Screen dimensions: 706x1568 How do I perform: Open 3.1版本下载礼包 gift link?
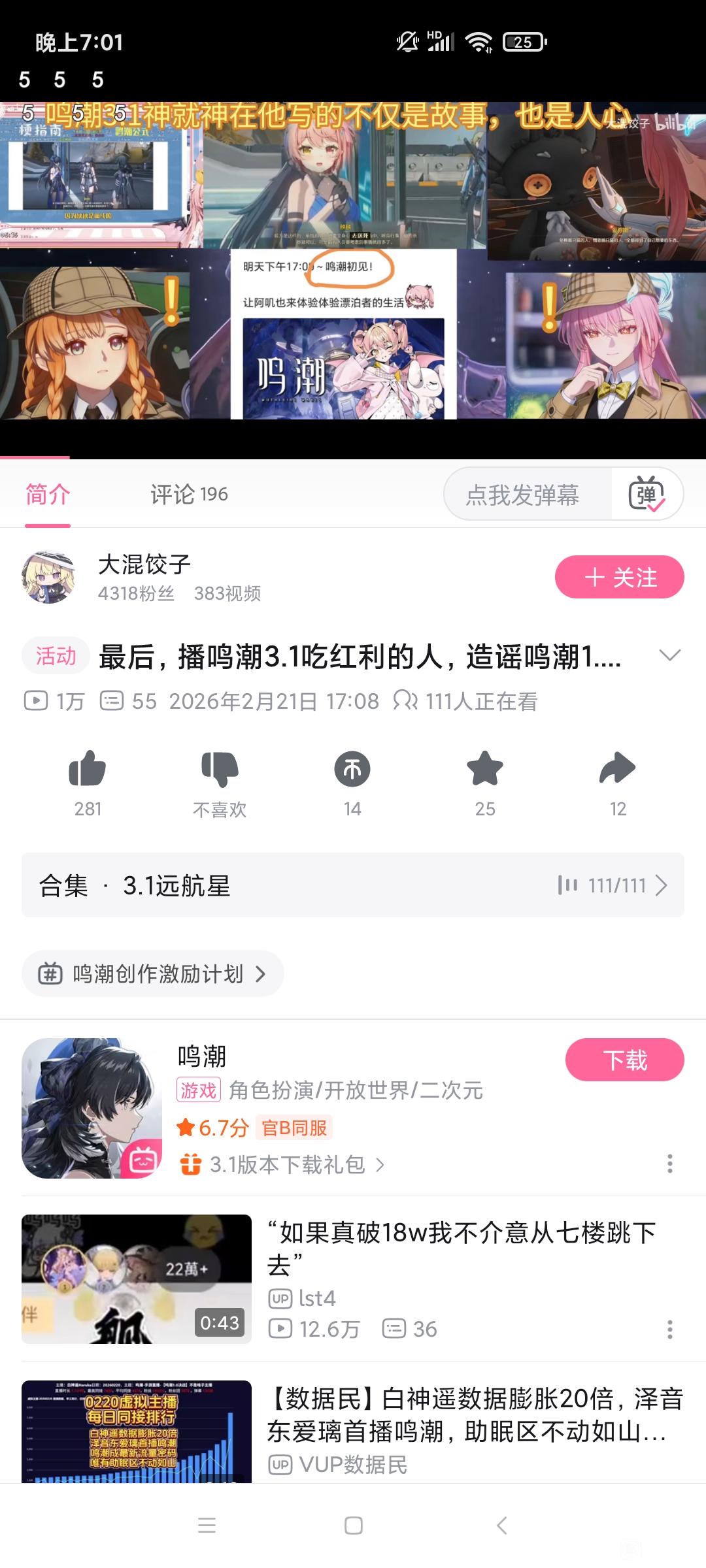[x=286, y=1164]
